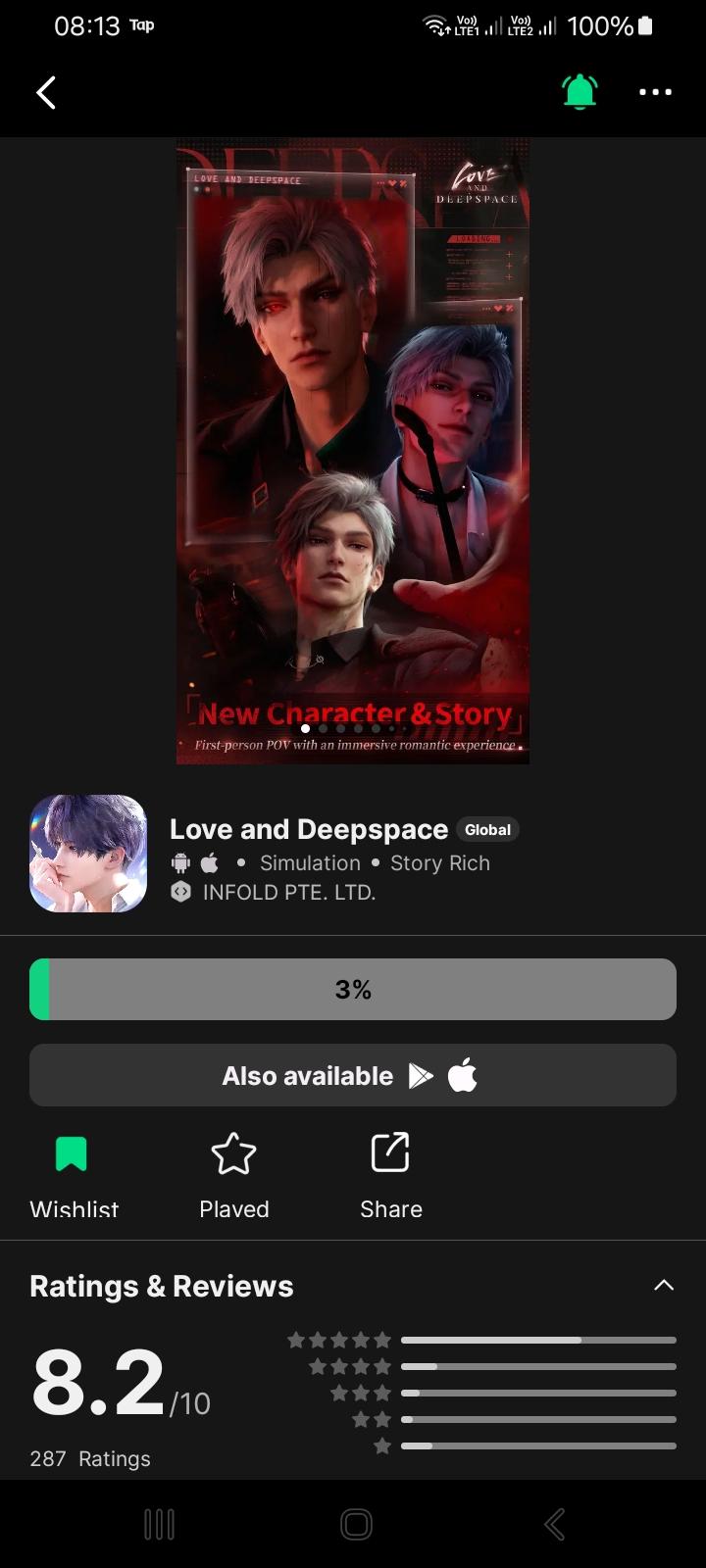
Task: Open the INFOLD PTE. LTD. developer page
Action: [288, 892]
